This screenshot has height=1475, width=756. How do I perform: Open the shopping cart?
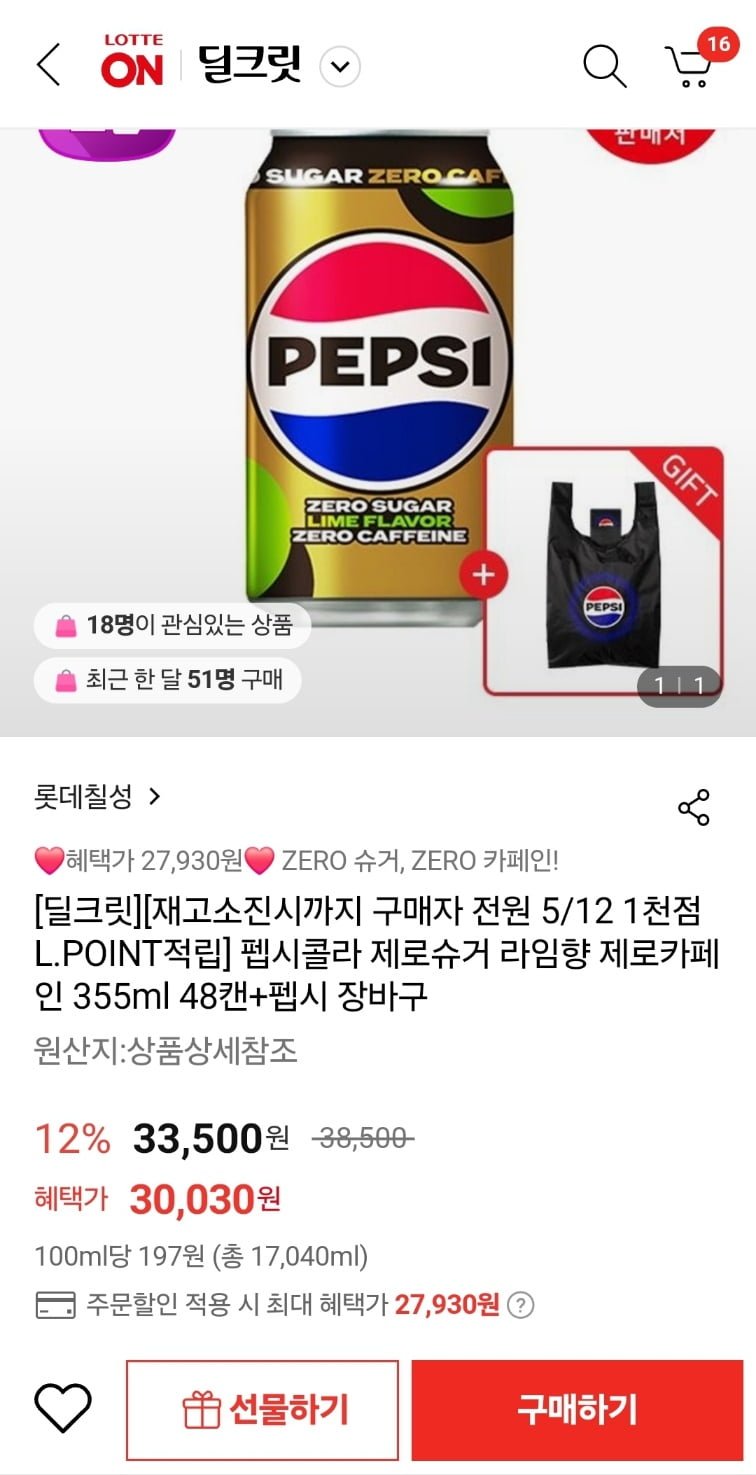click(x=692, y=64)
